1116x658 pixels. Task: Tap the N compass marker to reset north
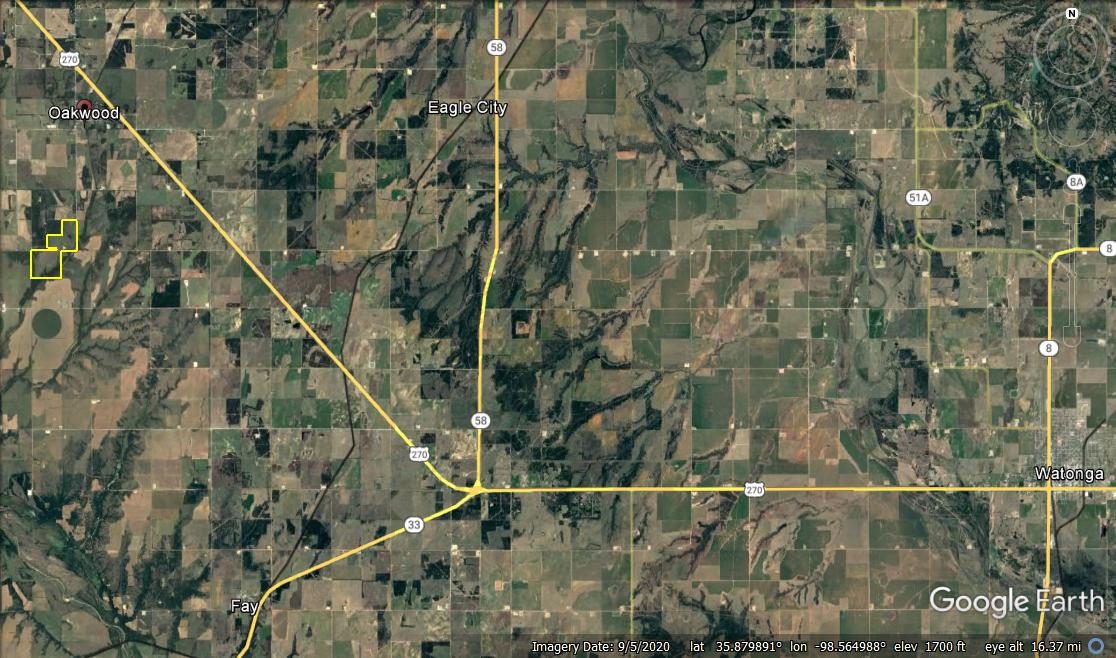click(1071, 14)
